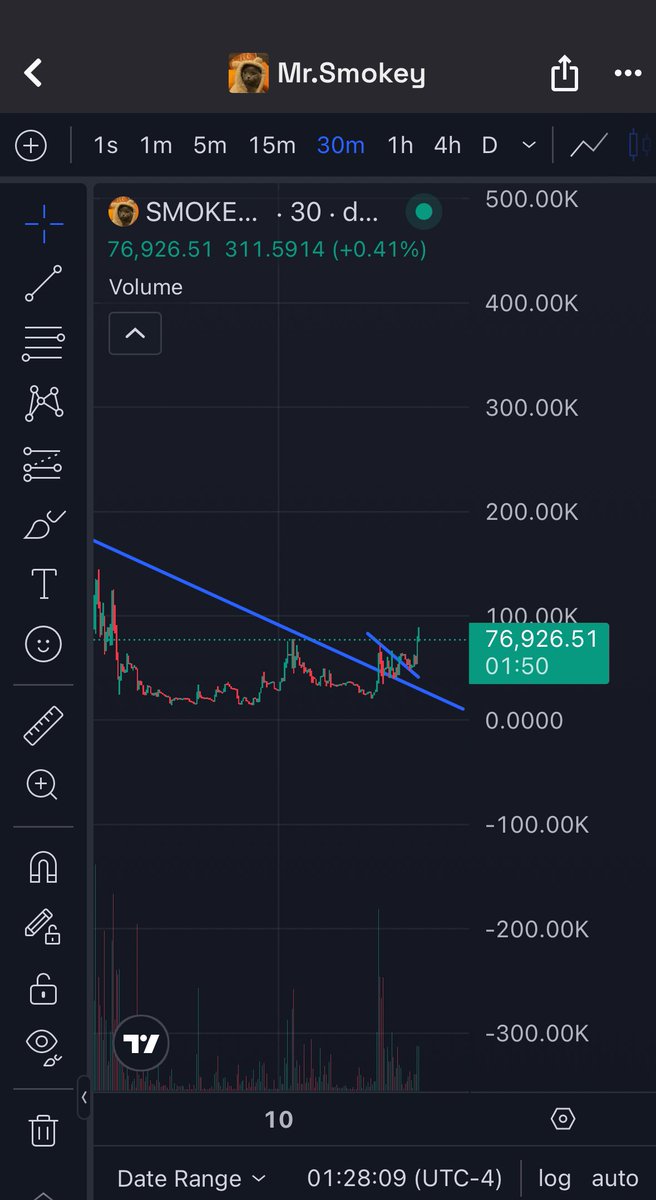Change chart type via line icon
656x1200 pixels.
click(589, 146)
